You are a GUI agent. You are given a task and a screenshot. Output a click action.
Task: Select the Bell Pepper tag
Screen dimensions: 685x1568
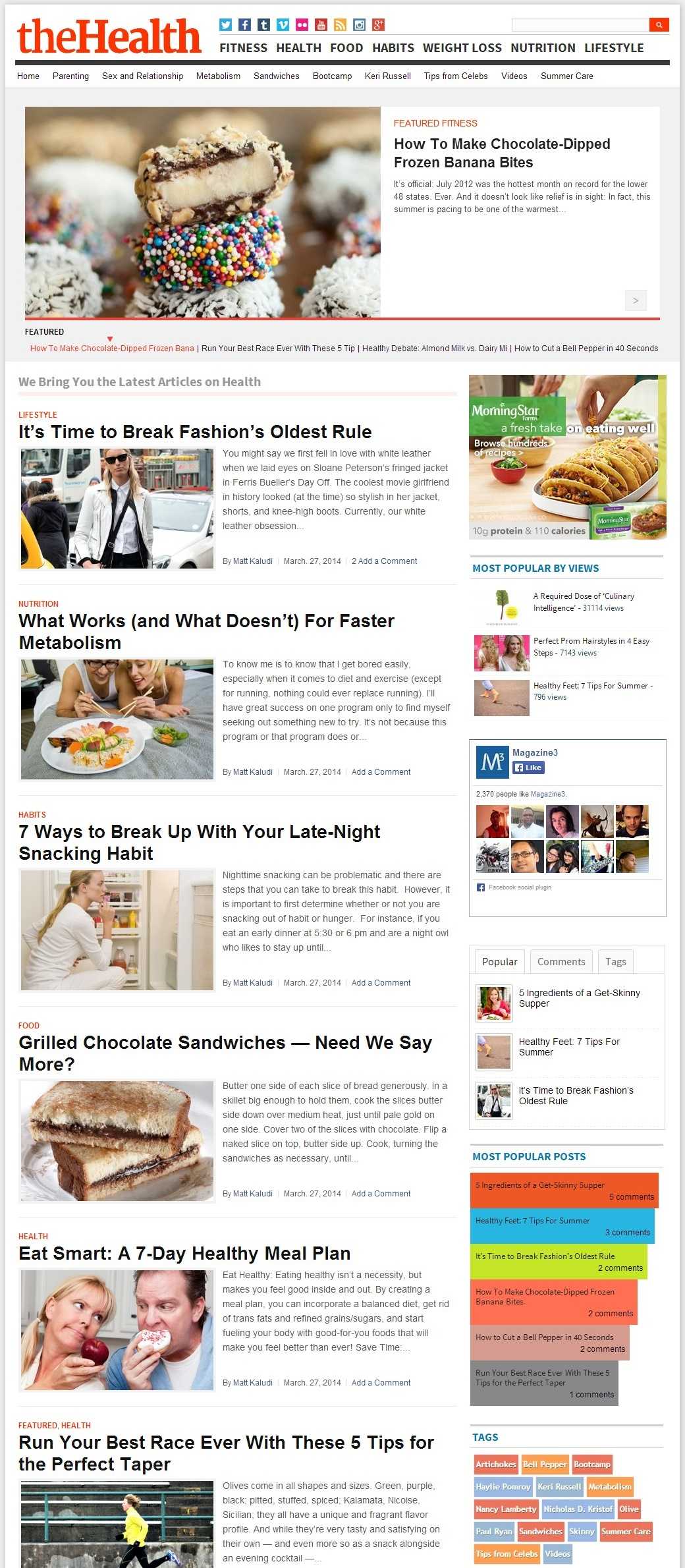coord(545,1464)
